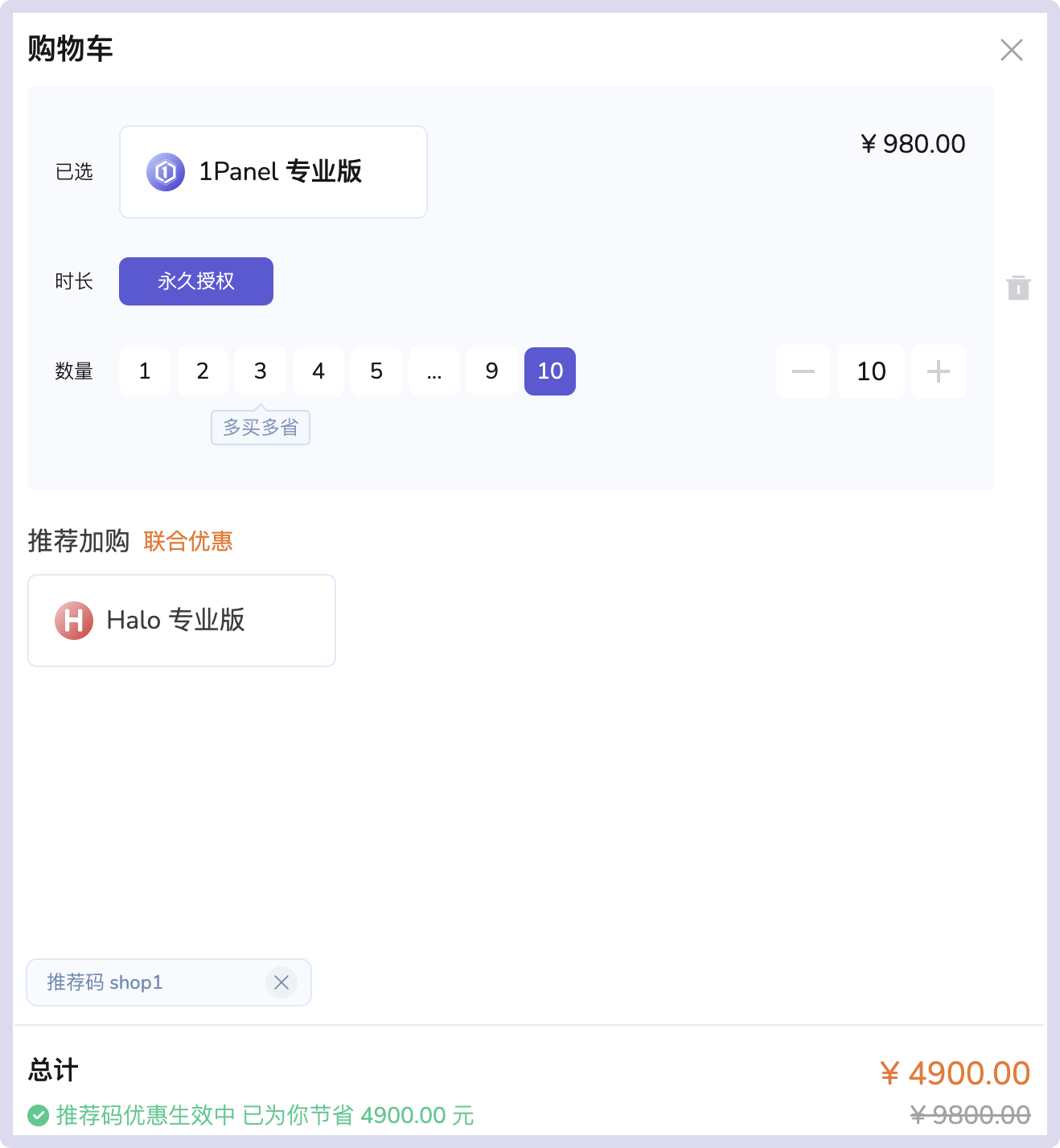Screen dimensions: 1060x1148
Task: Delete the 1Panel item with trash icon
Action: [1018, 288]
